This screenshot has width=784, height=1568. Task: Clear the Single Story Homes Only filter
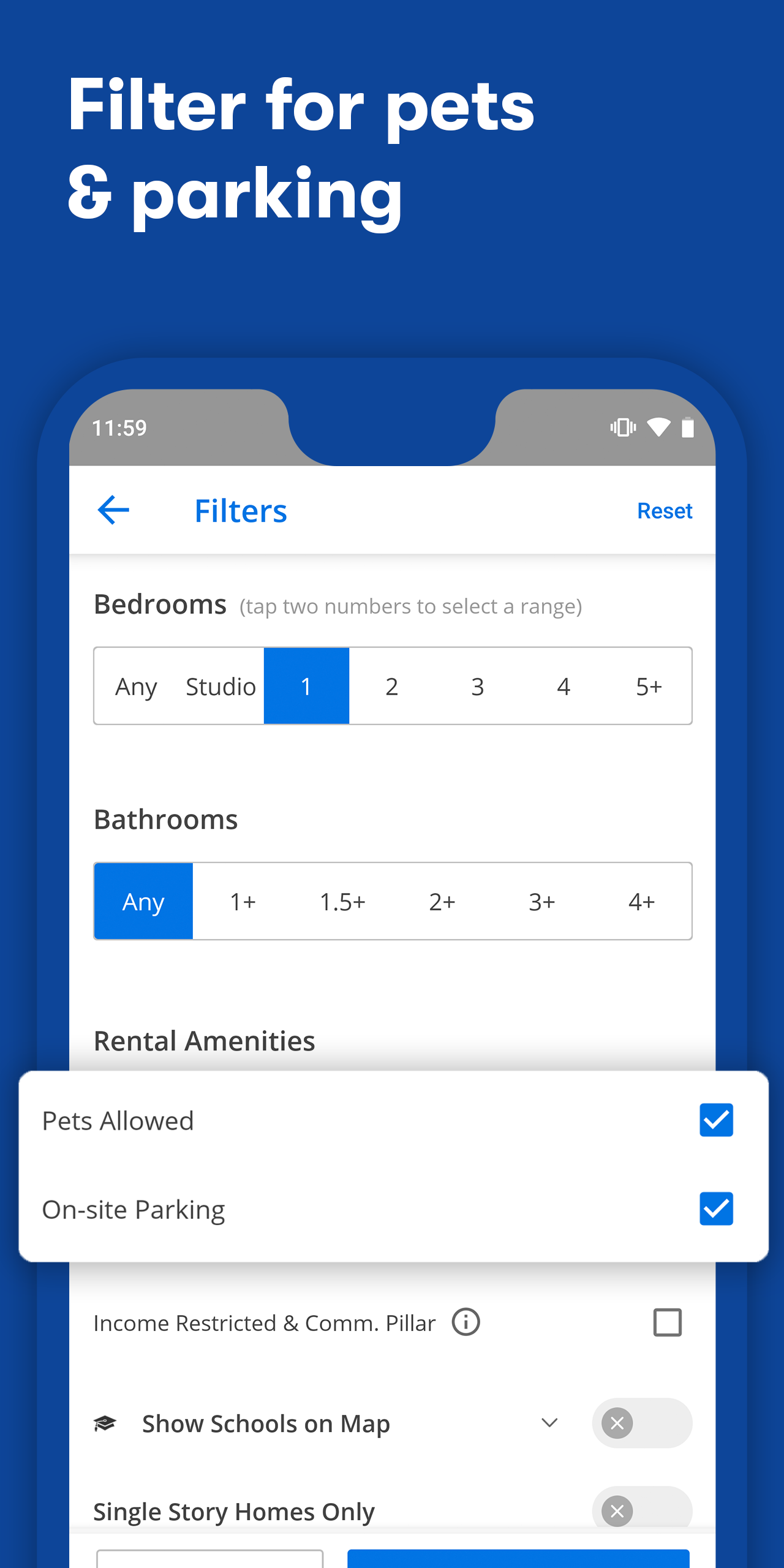click(x=617, y=1512)
